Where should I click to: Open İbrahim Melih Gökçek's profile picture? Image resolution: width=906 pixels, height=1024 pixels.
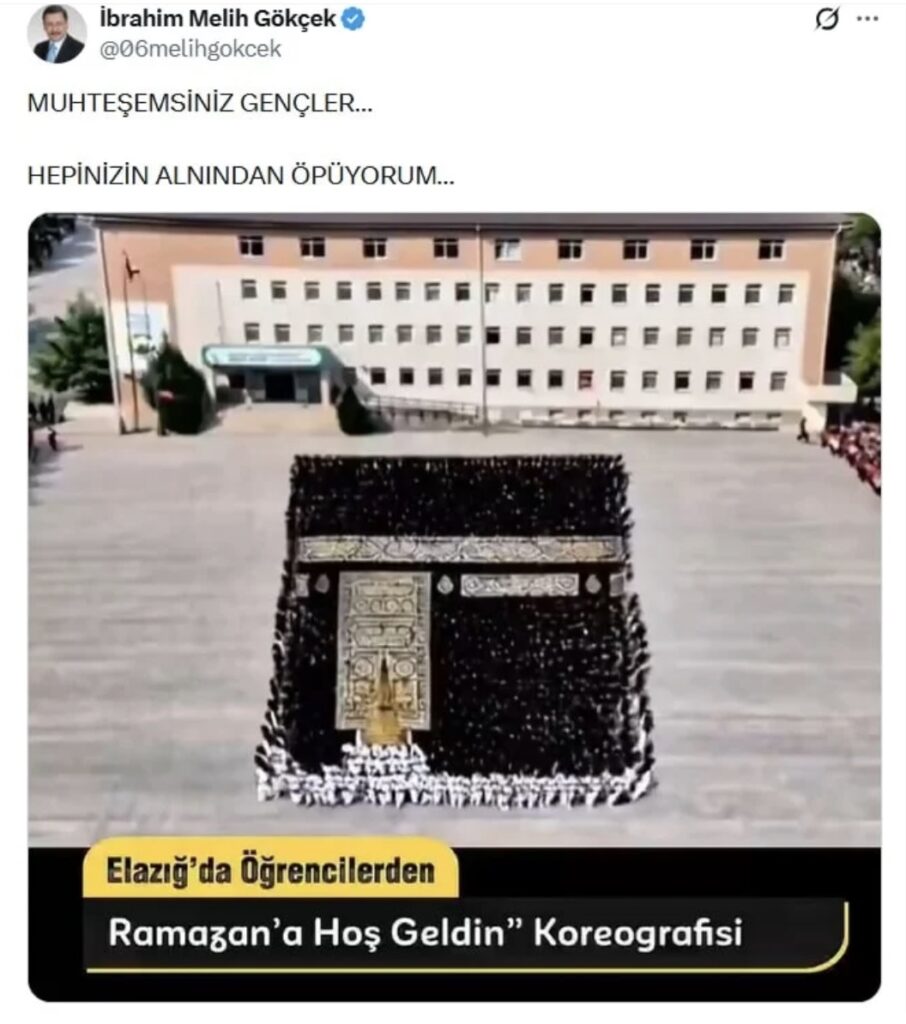click(56, 33)
